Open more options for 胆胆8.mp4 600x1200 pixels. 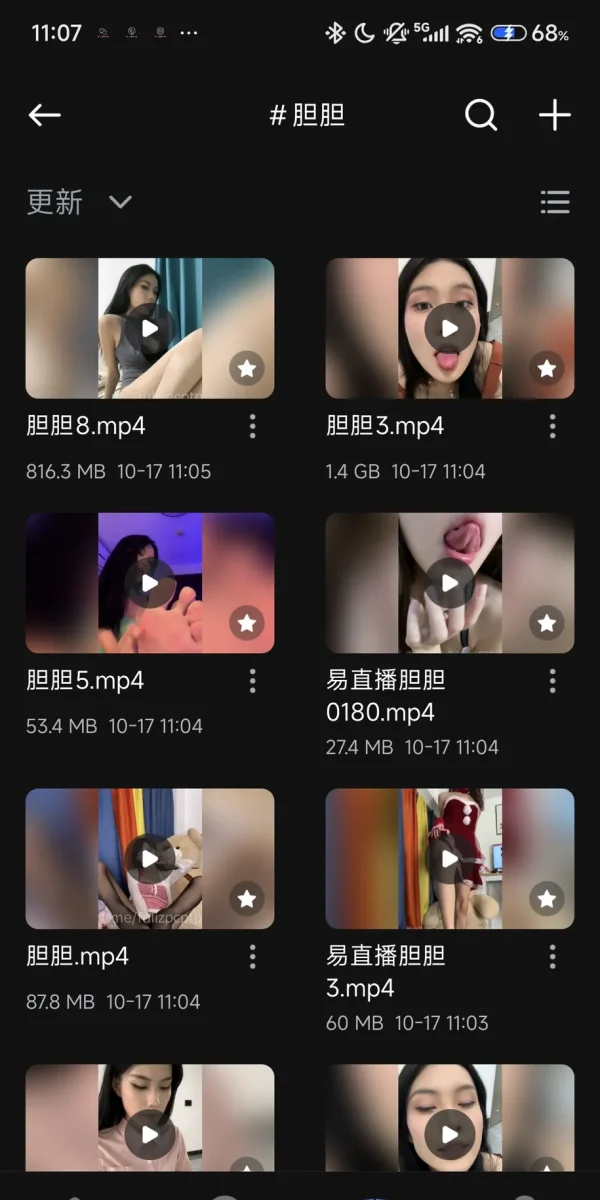(252, 427)
